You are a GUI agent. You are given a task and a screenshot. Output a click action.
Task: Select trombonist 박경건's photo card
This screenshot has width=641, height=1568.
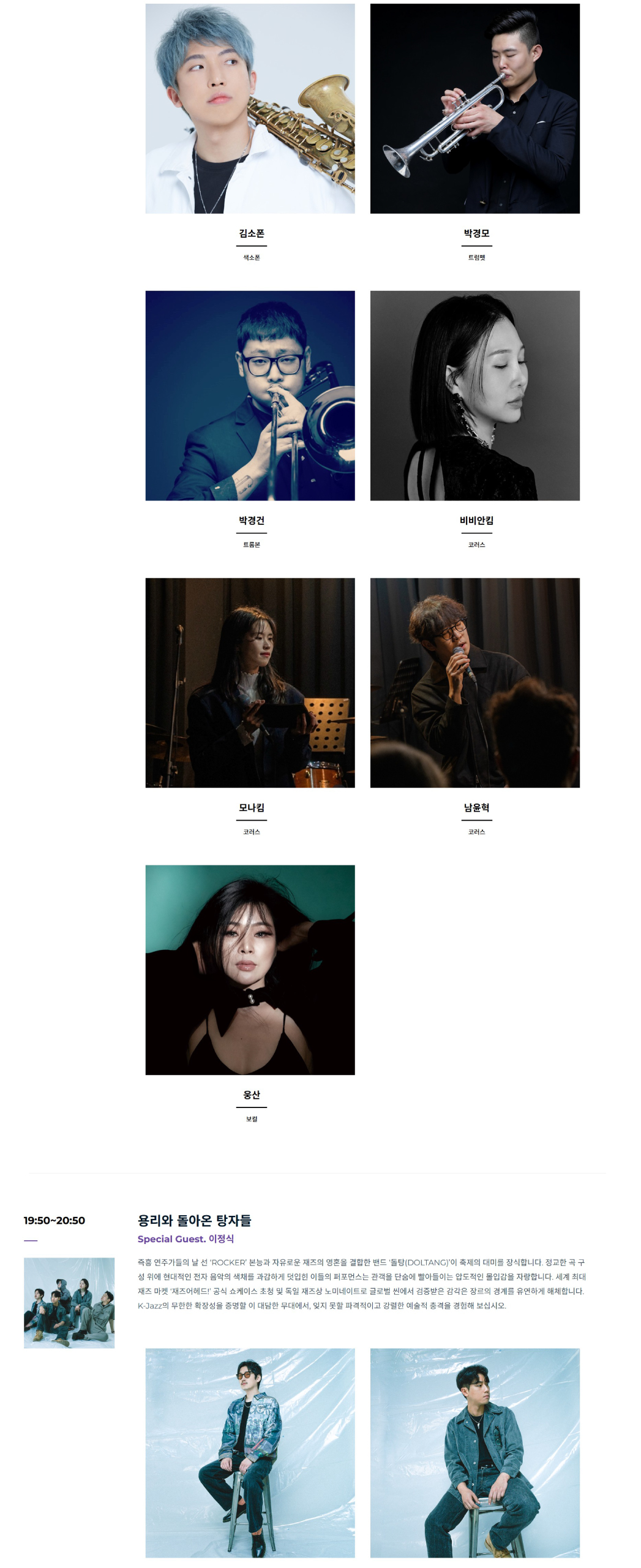(x=250, y=395)
